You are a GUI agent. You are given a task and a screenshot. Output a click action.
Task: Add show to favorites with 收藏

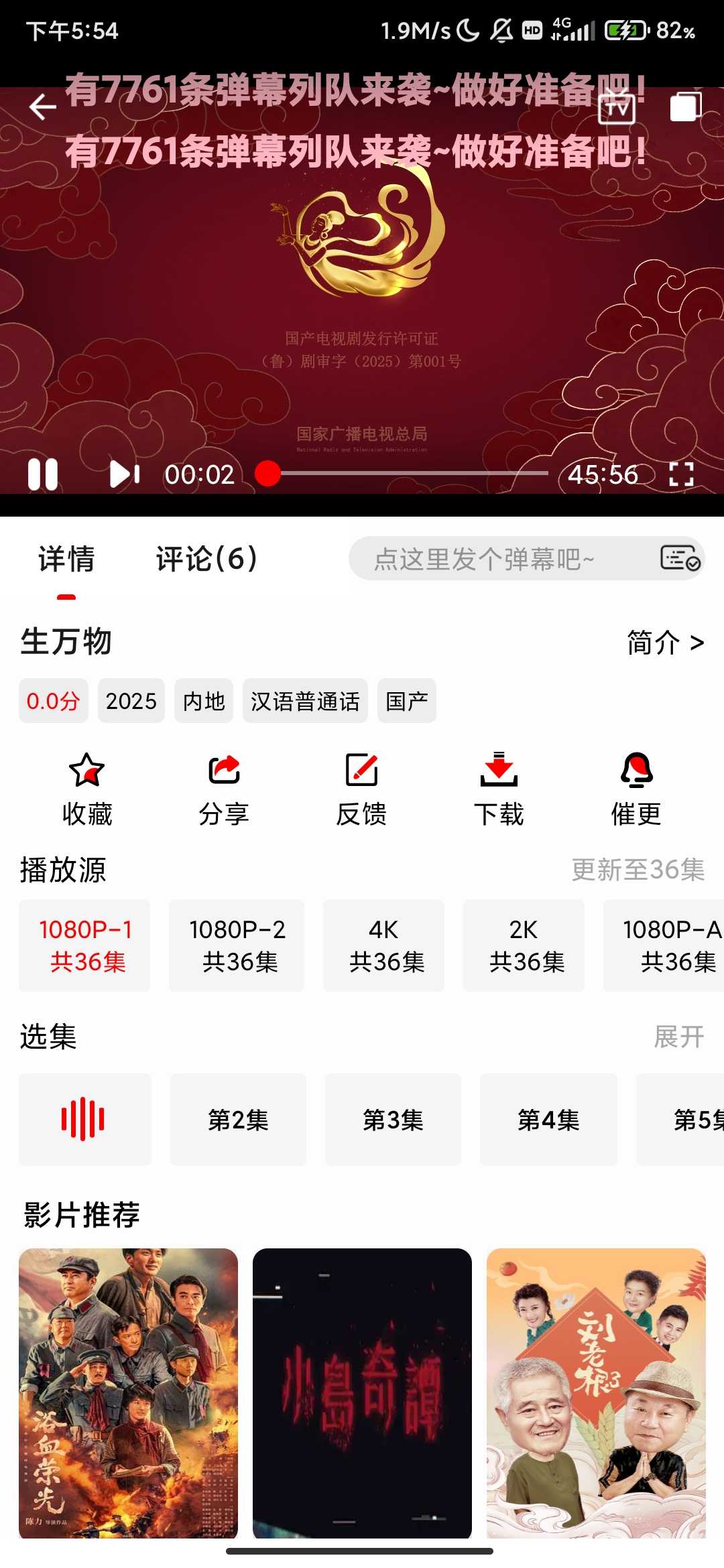(x=87, y=789)
